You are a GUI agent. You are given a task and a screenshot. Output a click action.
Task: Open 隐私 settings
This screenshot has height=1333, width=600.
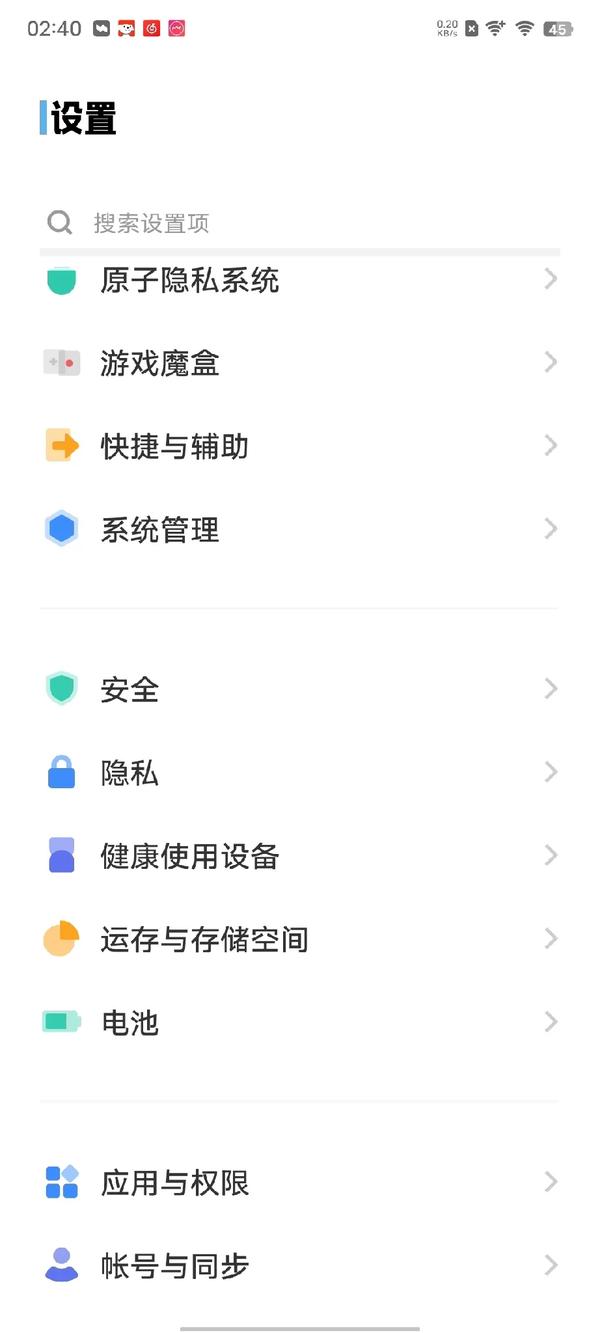(300, 772)
